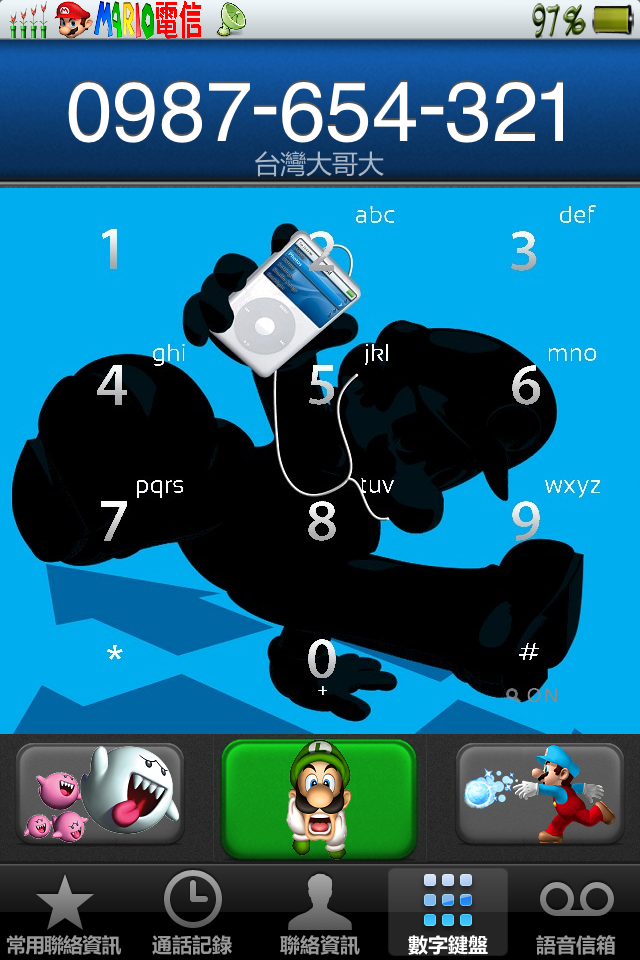This screenshot has height=960, width=640.
Task: Tap the 8 tuv key
Action: (x=321, y=520)
